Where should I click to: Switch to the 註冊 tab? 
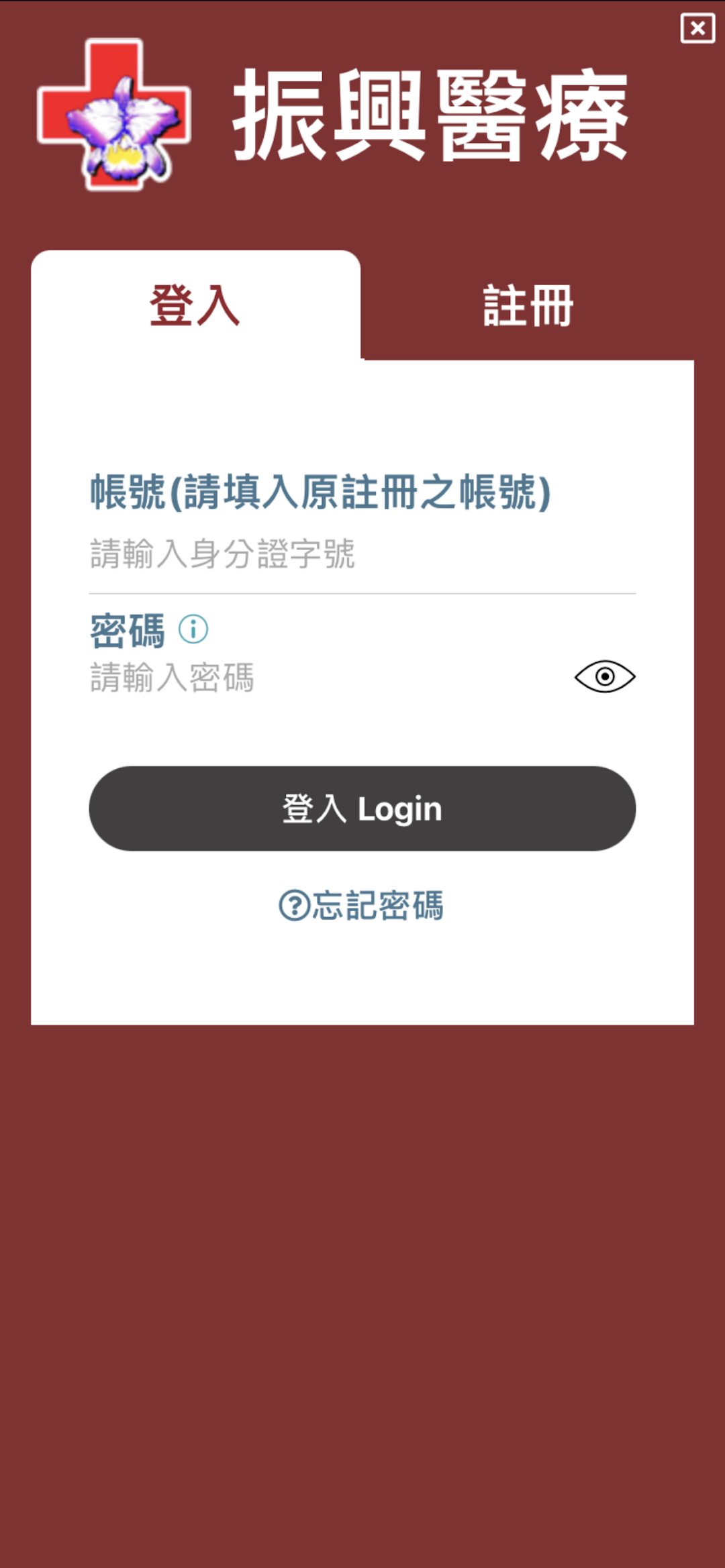528,306
